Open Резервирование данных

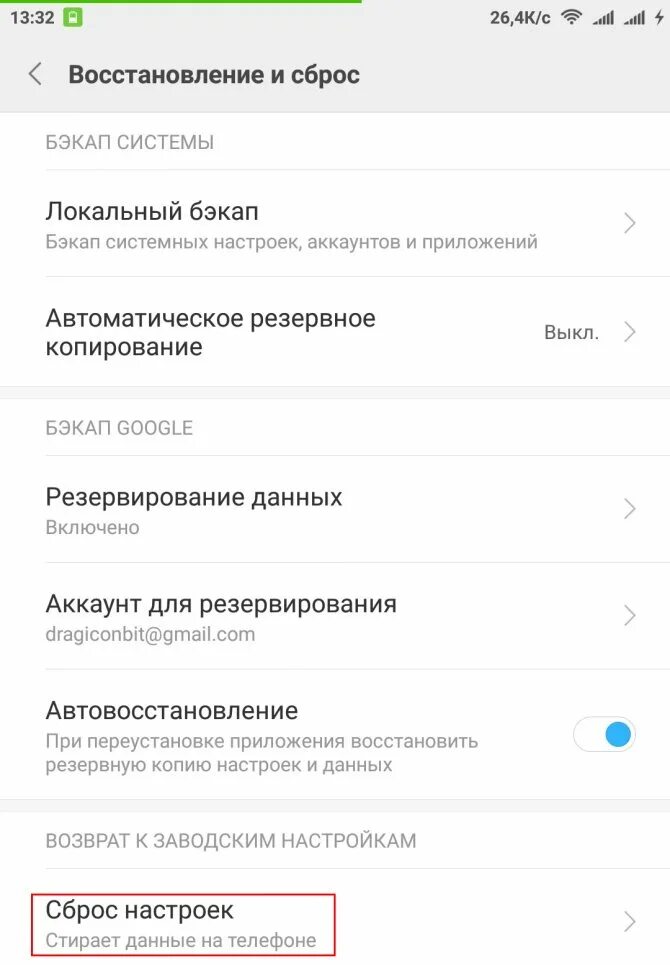point(334,509)
